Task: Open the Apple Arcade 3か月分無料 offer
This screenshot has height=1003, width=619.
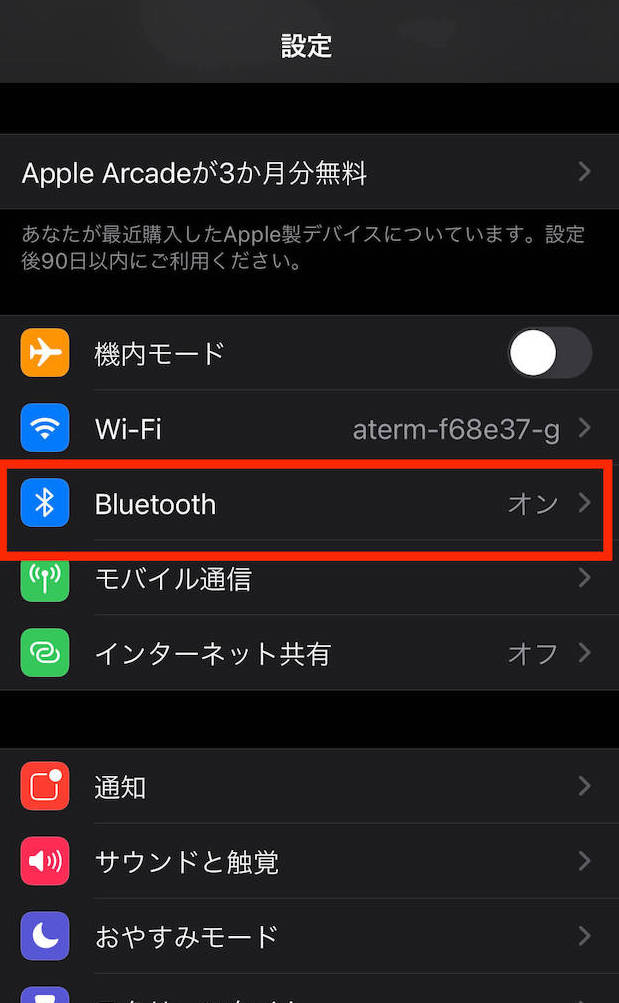Action: point(310,172)
